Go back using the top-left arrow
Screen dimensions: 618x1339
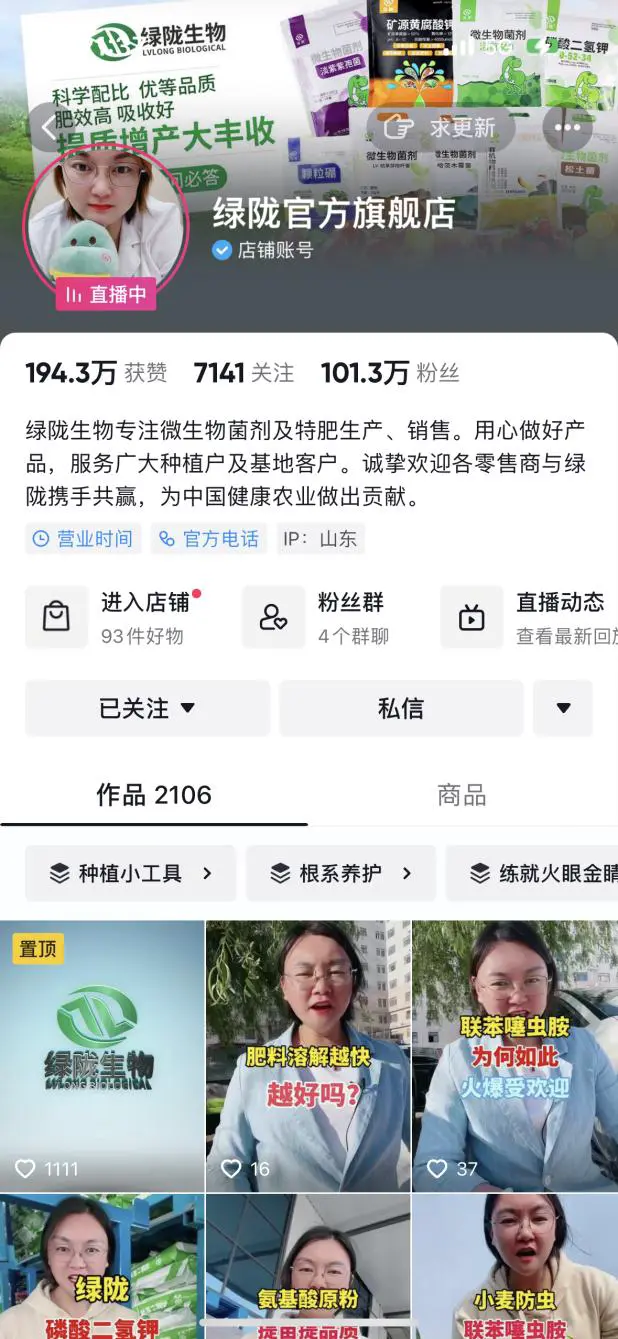(x=48, y=128)
